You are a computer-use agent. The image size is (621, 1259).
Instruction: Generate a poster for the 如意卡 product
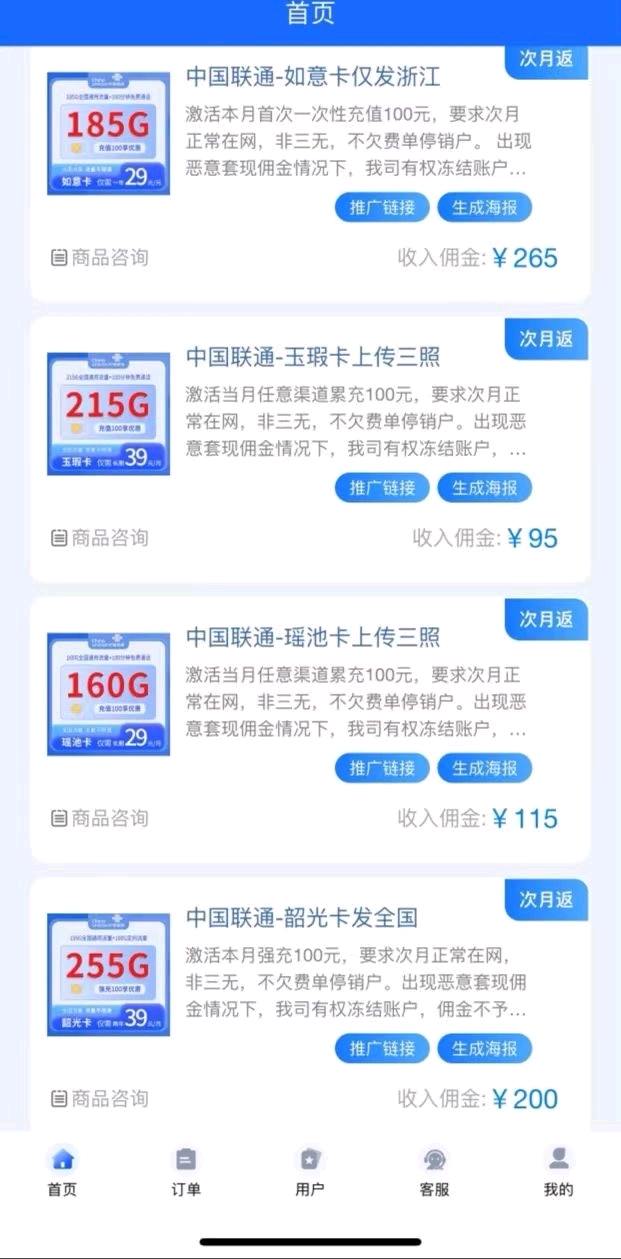pos(485,208)
